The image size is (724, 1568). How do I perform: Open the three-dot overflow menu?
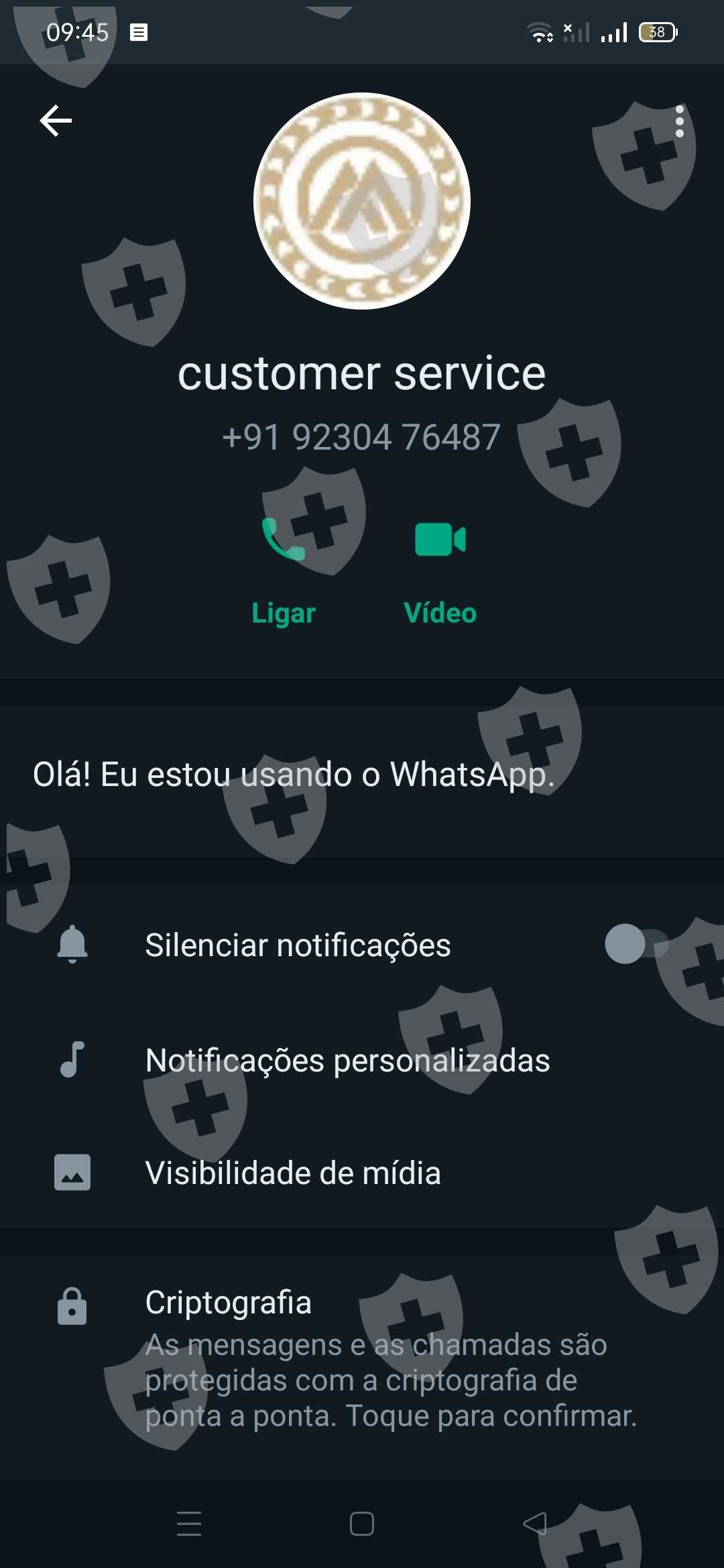coord(679,121)
